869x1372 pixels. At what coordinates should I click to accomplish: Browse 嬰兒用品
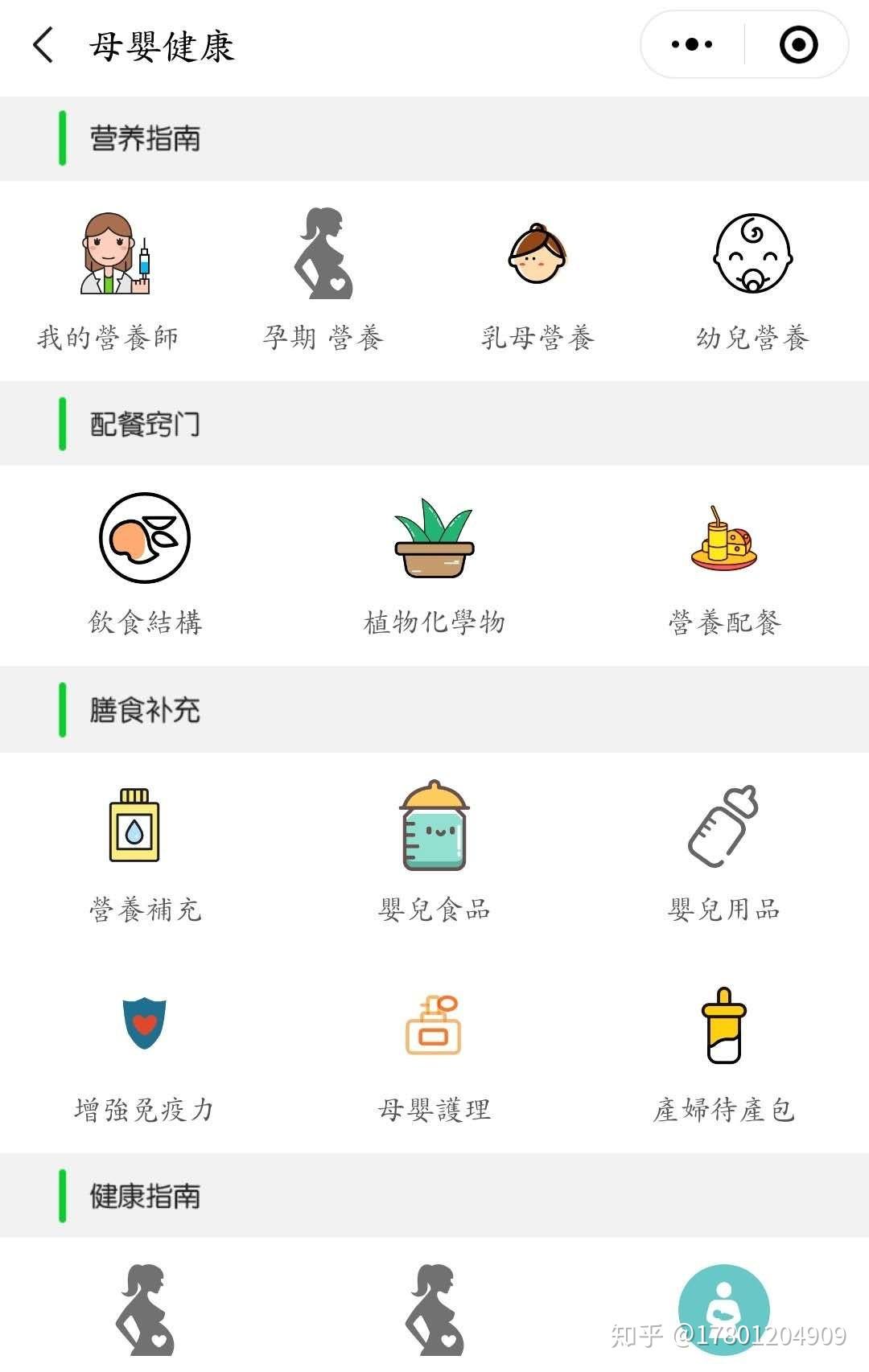coord(724,851)
